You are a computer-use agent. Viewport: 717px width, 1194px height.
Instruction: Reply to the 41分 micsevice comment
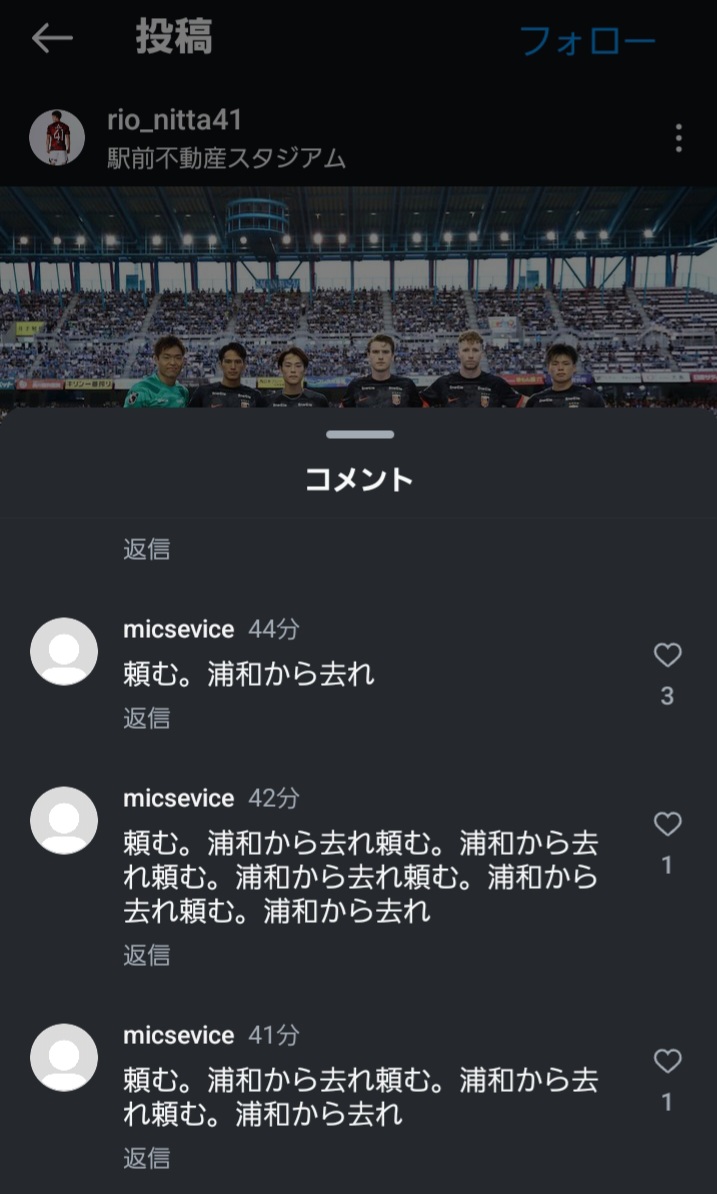point(146,1158)
